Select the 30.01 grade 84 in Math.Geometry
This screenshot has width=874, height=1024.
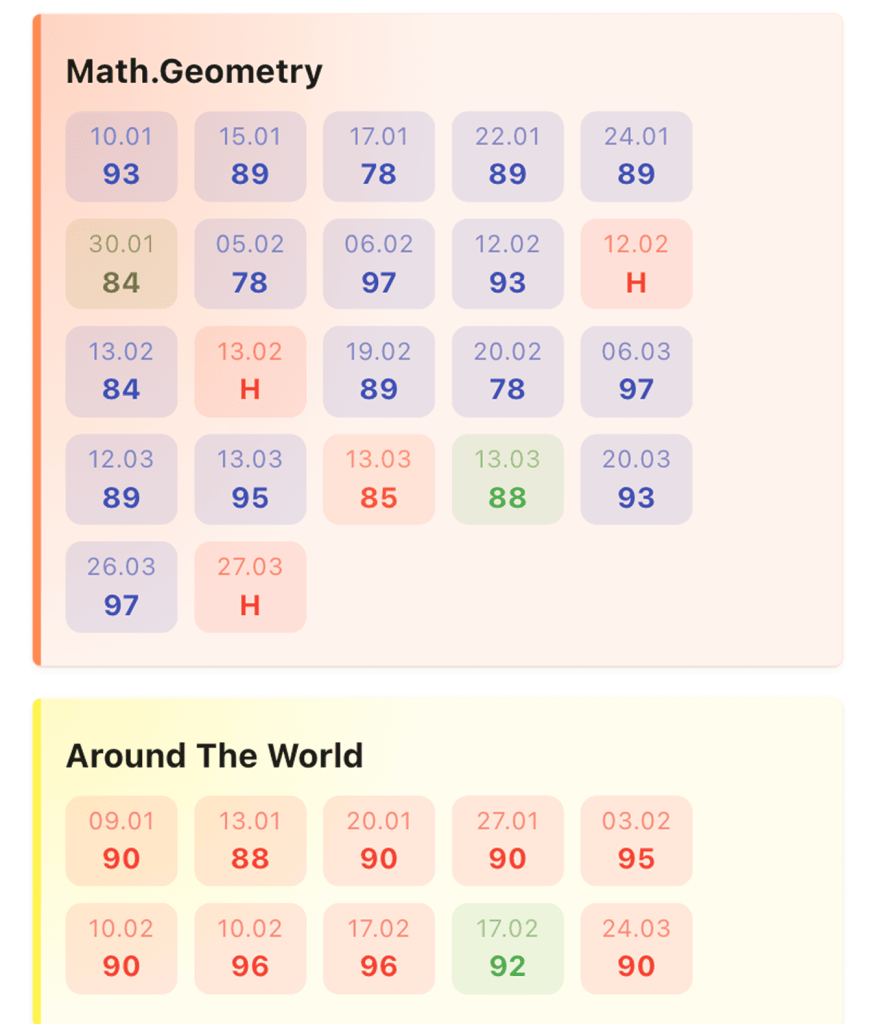pos(121,264)
